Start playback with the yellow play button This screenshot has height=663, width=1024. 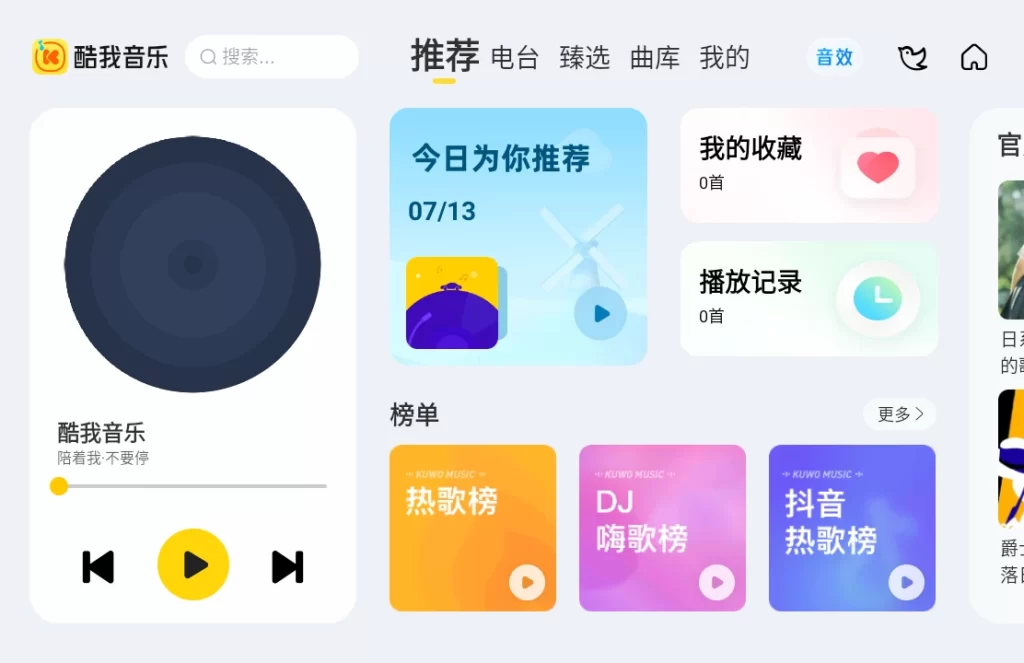point(193,565)
